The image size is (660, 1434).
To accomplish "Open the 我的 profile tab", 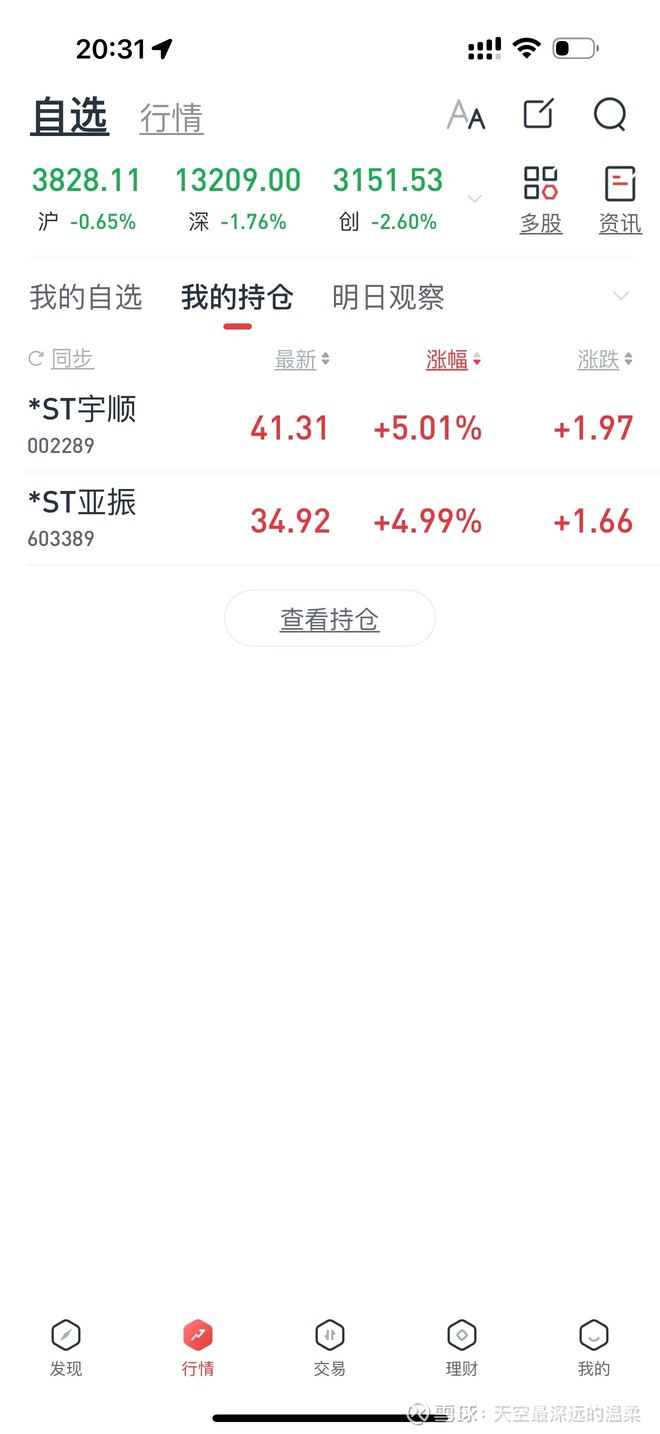I will point(593,1347).
